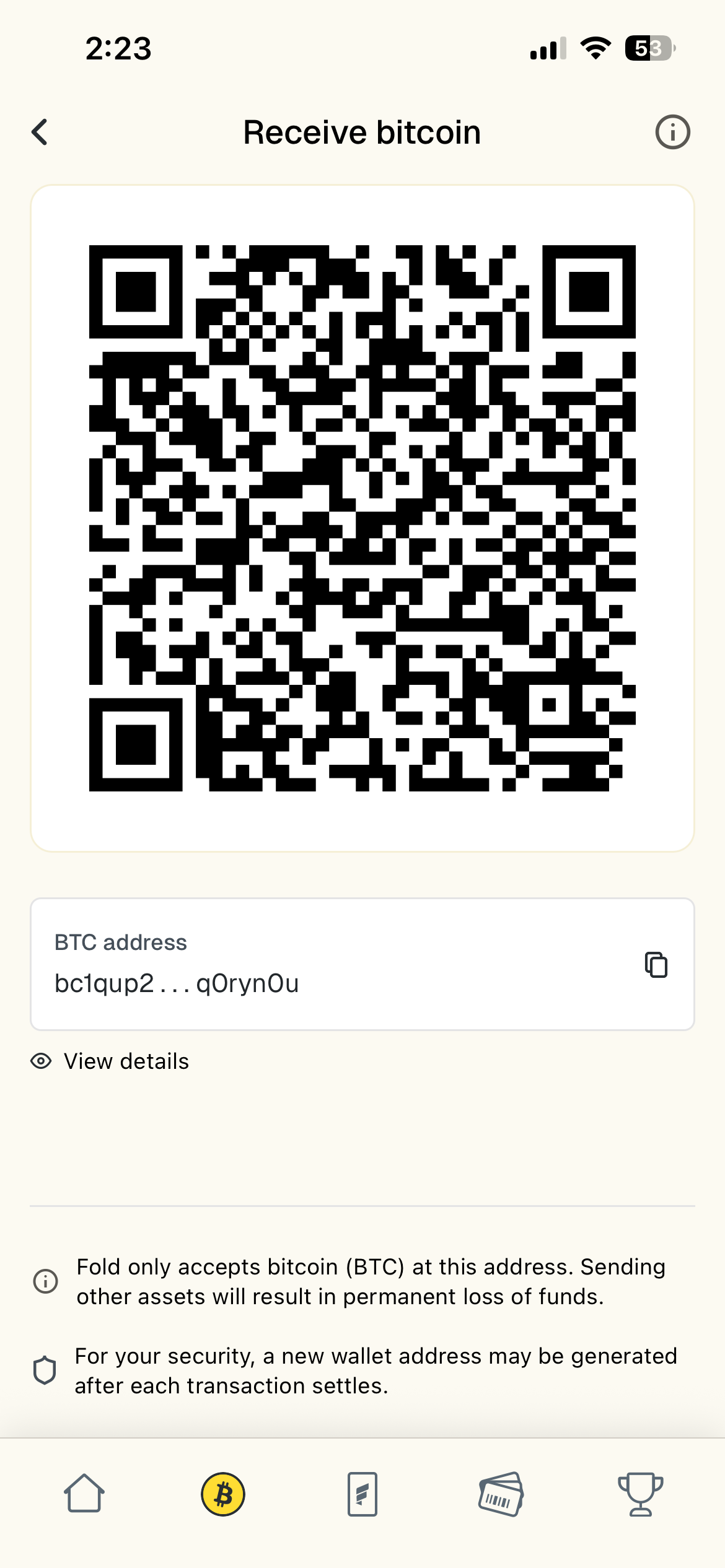
Task: Tap the truncated address bc1qup2...q0ryn0u
Action: coord(175,983)
